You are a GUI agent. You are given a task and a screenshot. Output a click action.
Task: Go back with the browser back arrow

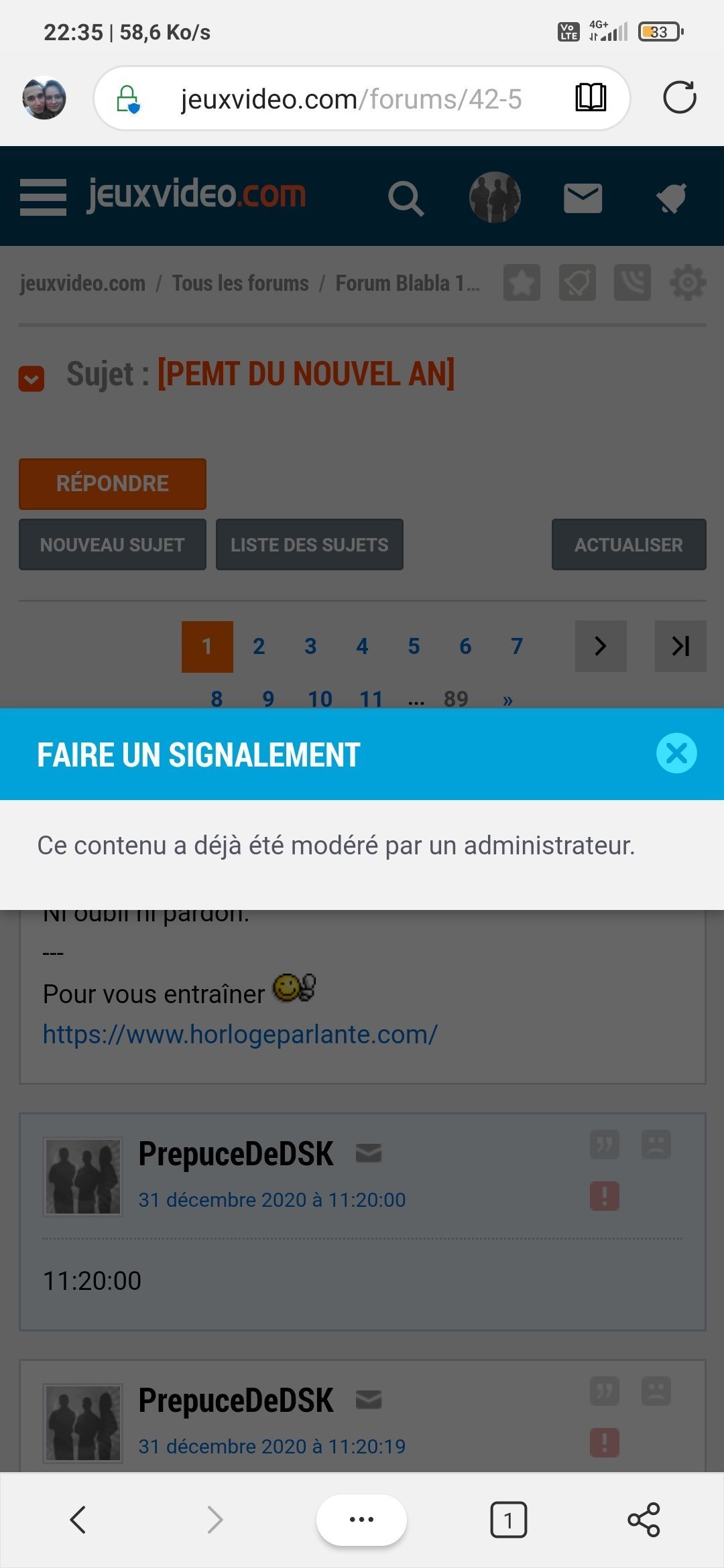[78, 1520]
